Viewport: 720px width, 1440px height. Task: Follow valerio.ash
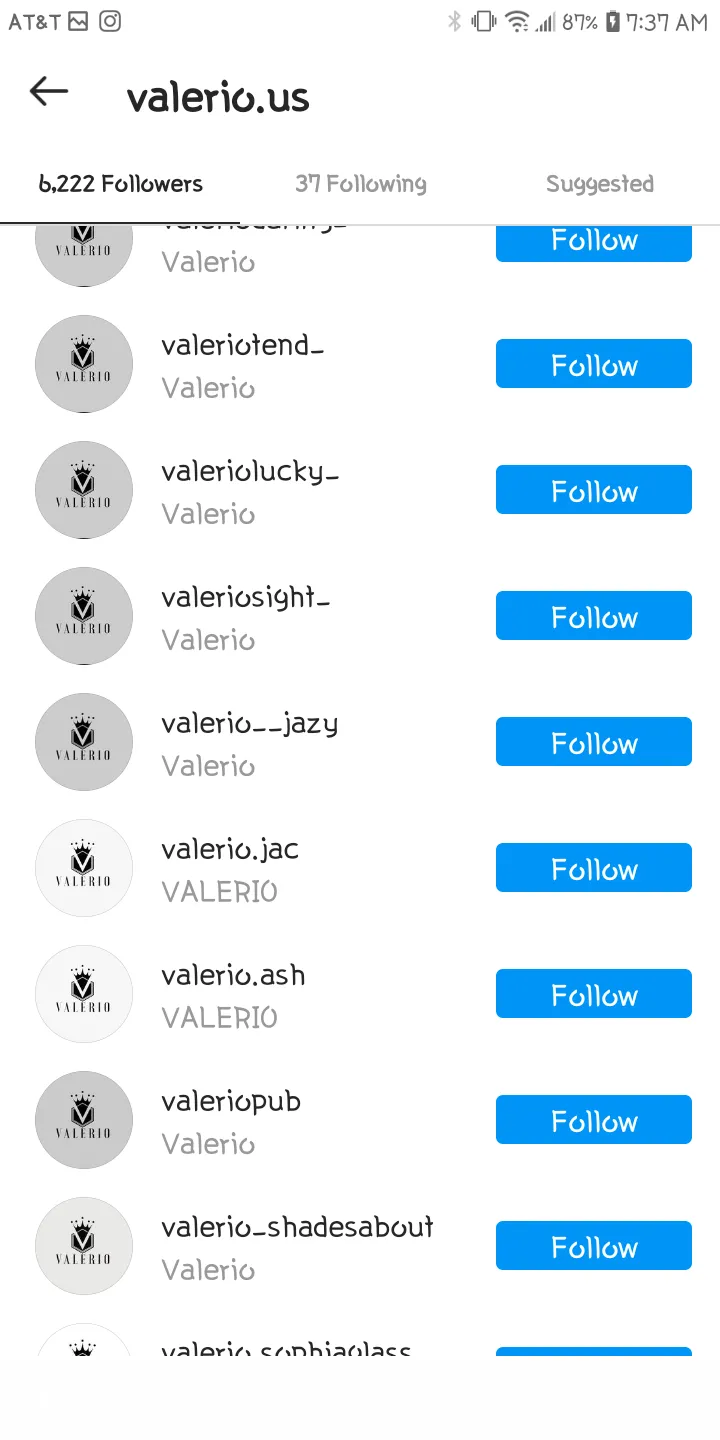[x=594, y=994]
